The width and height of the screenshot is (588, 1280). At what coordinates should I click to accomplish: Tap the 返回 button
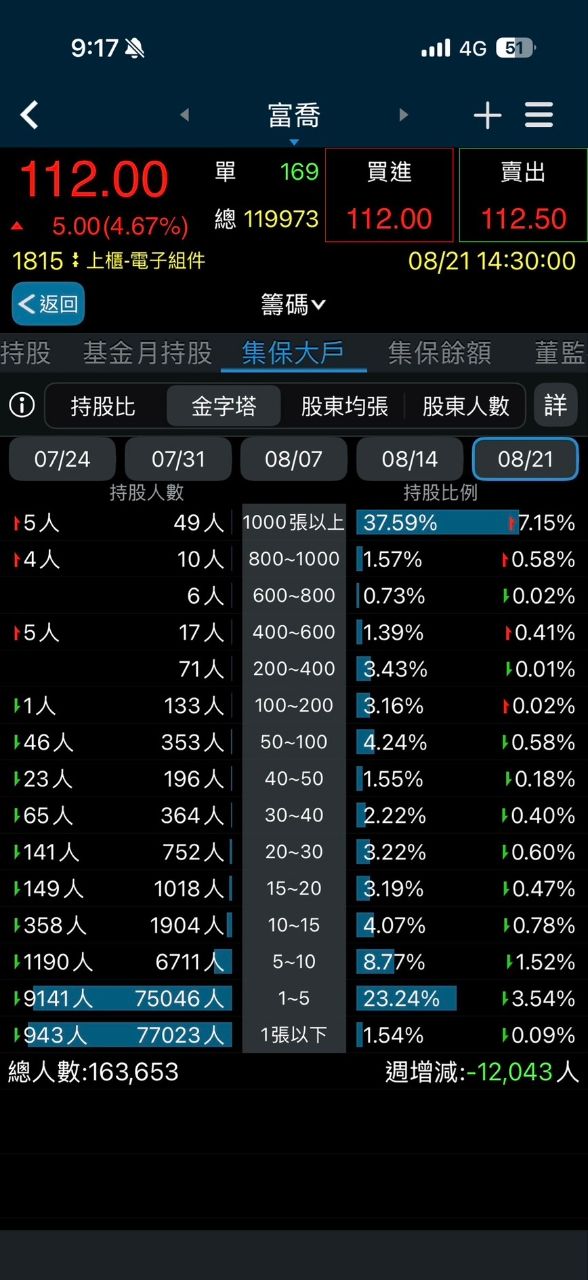point(48,304)
